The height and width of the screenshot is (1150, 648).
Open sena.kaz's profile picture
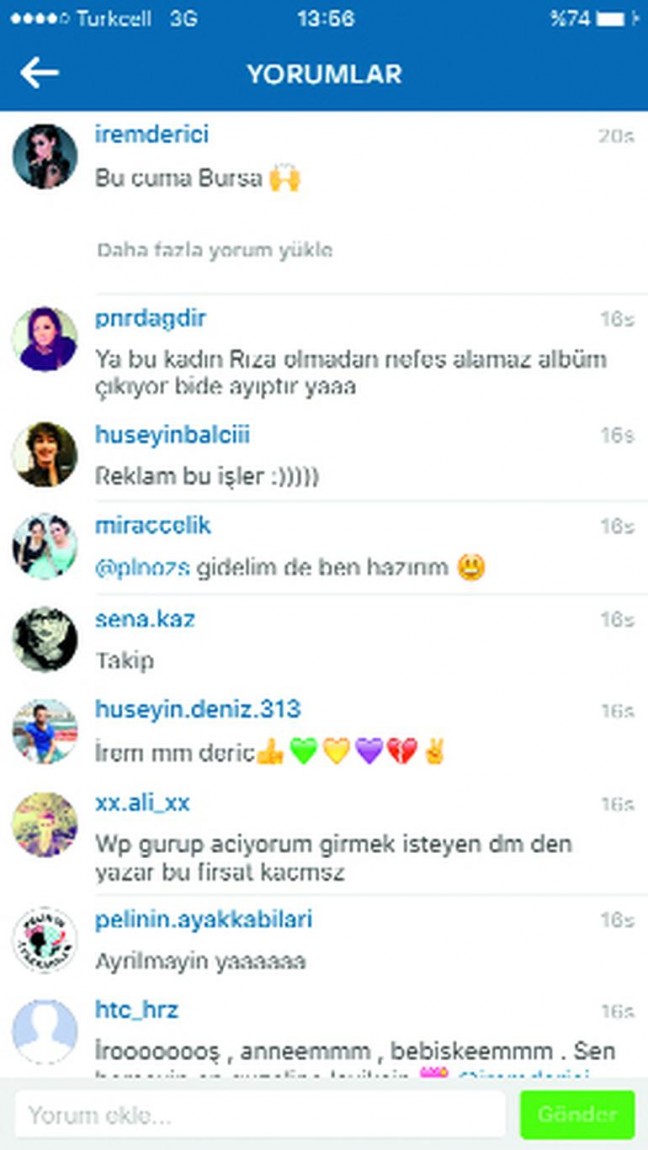tap(45, 639)
